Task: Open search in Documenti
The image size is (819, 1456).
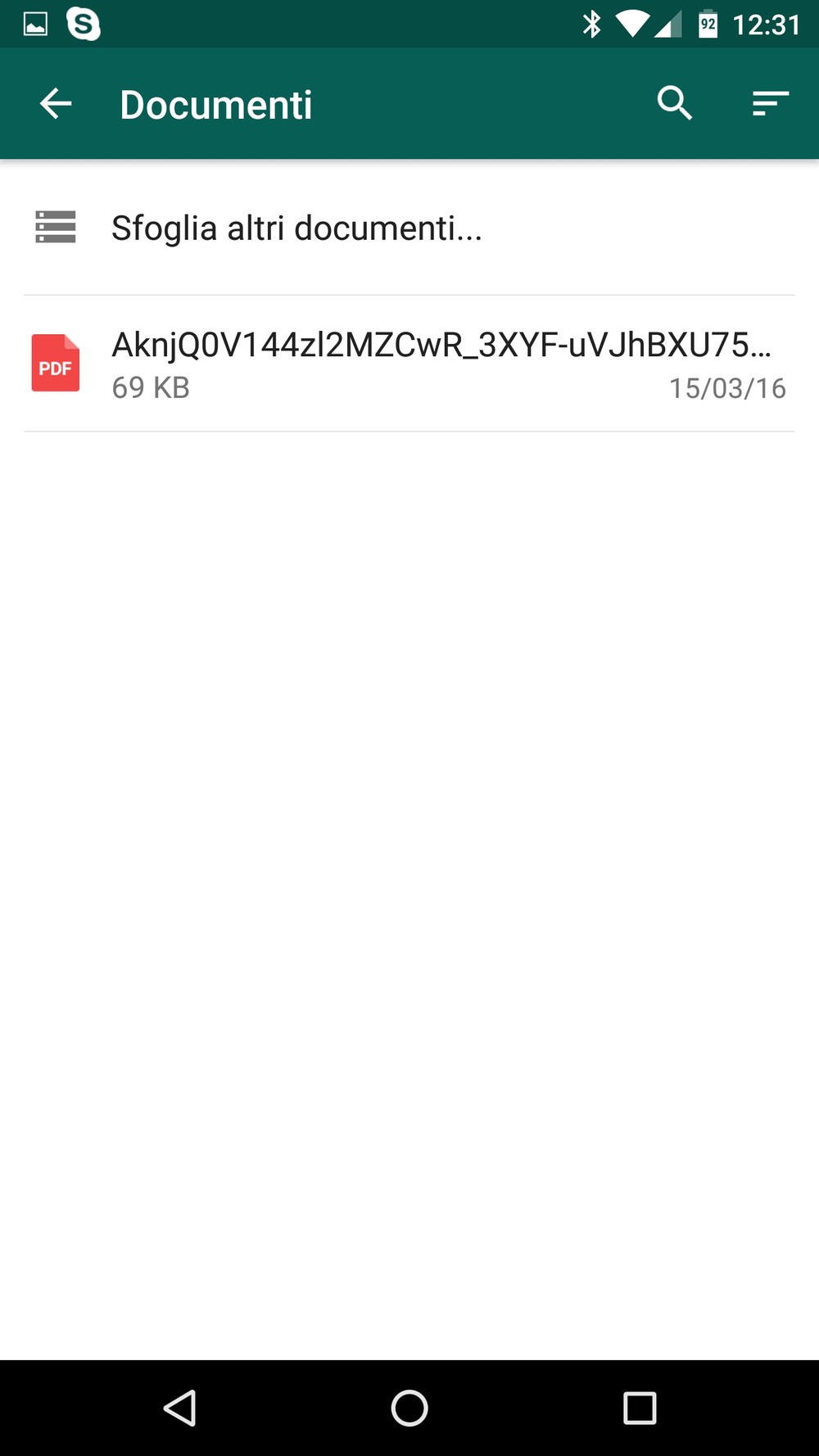Action: point(674,104)
